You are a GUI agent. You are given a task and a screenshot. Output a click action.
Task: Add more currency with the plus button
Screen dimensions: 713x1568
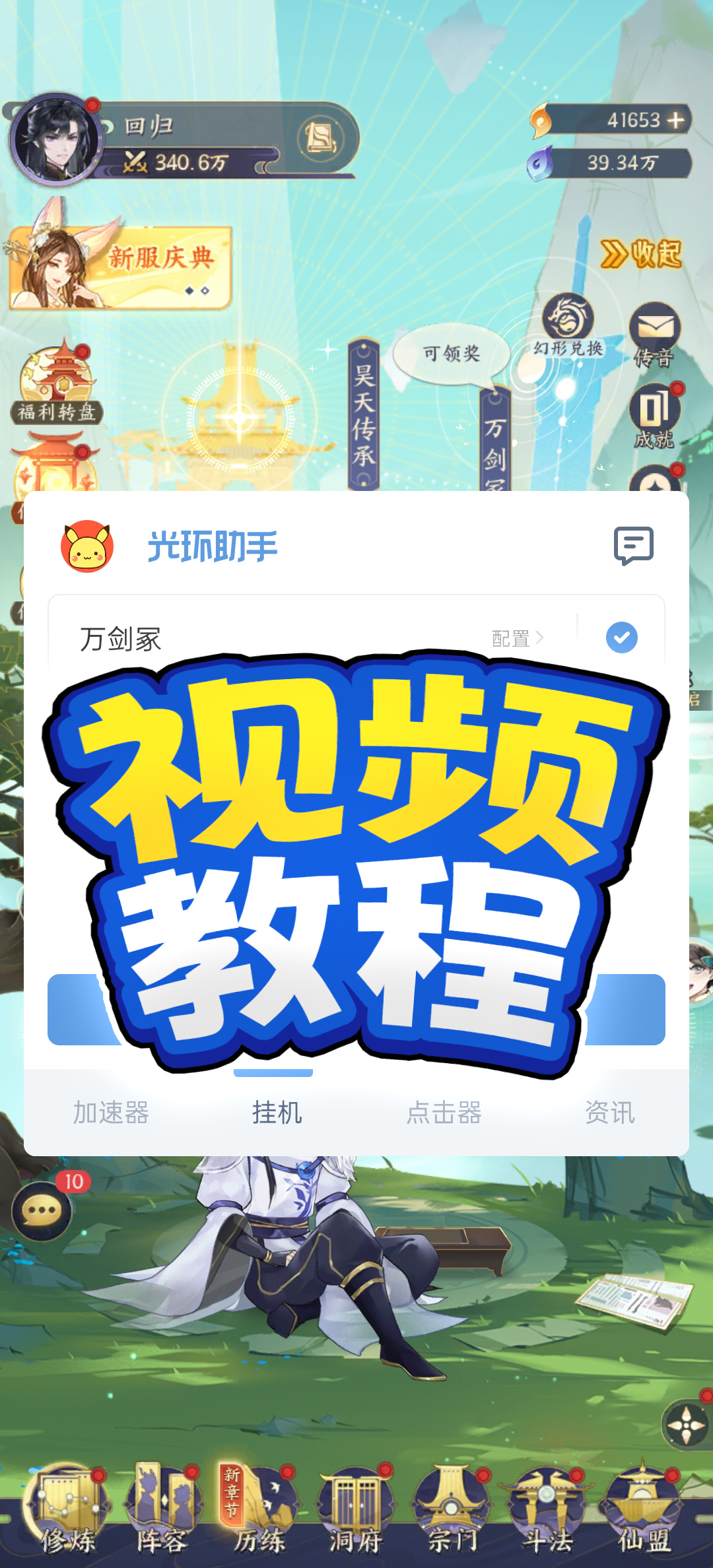(x=675, y=120)
